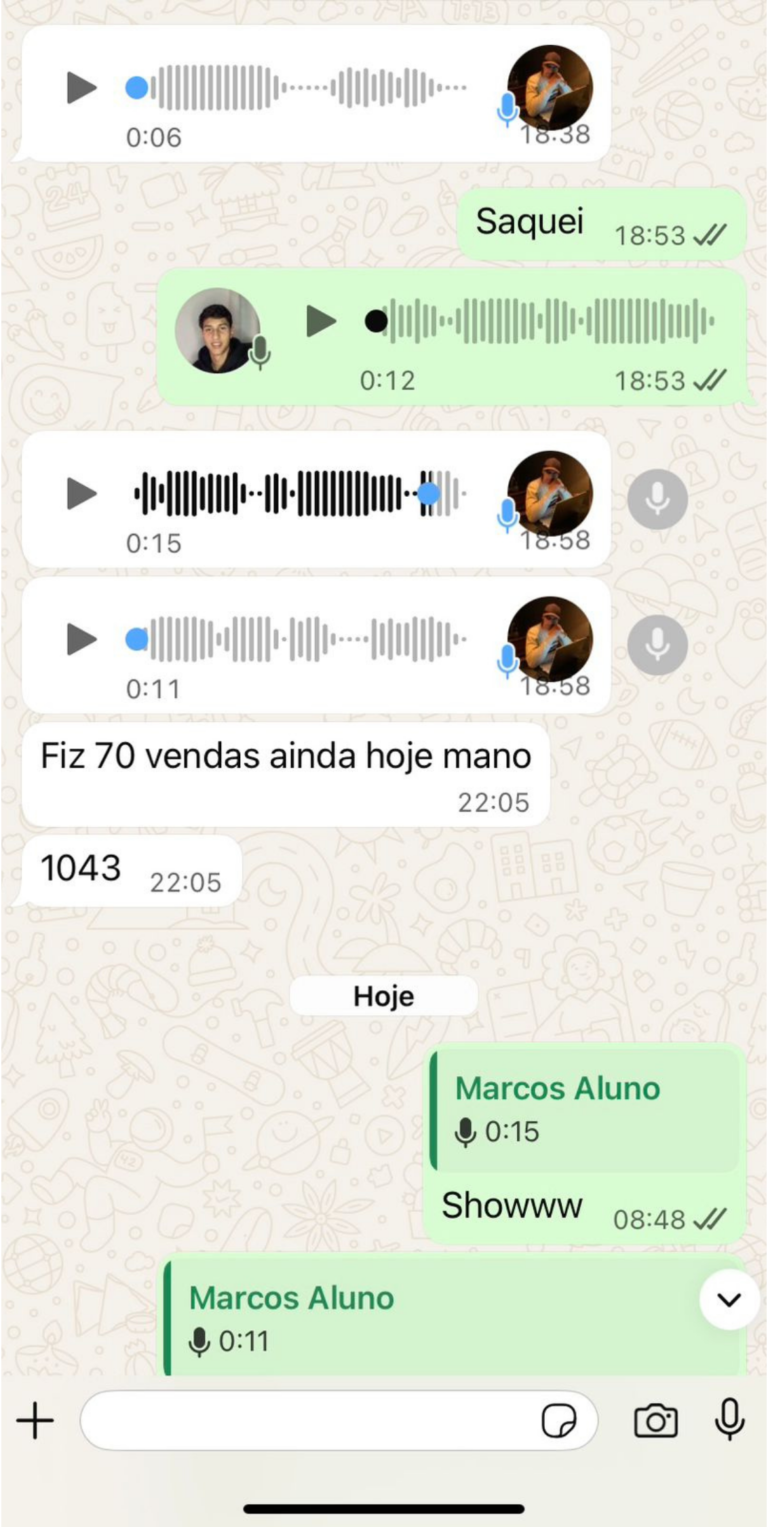Play the sent 0:12 voice message
Screen dimensions: 768x1527
[x=321, y=321]
